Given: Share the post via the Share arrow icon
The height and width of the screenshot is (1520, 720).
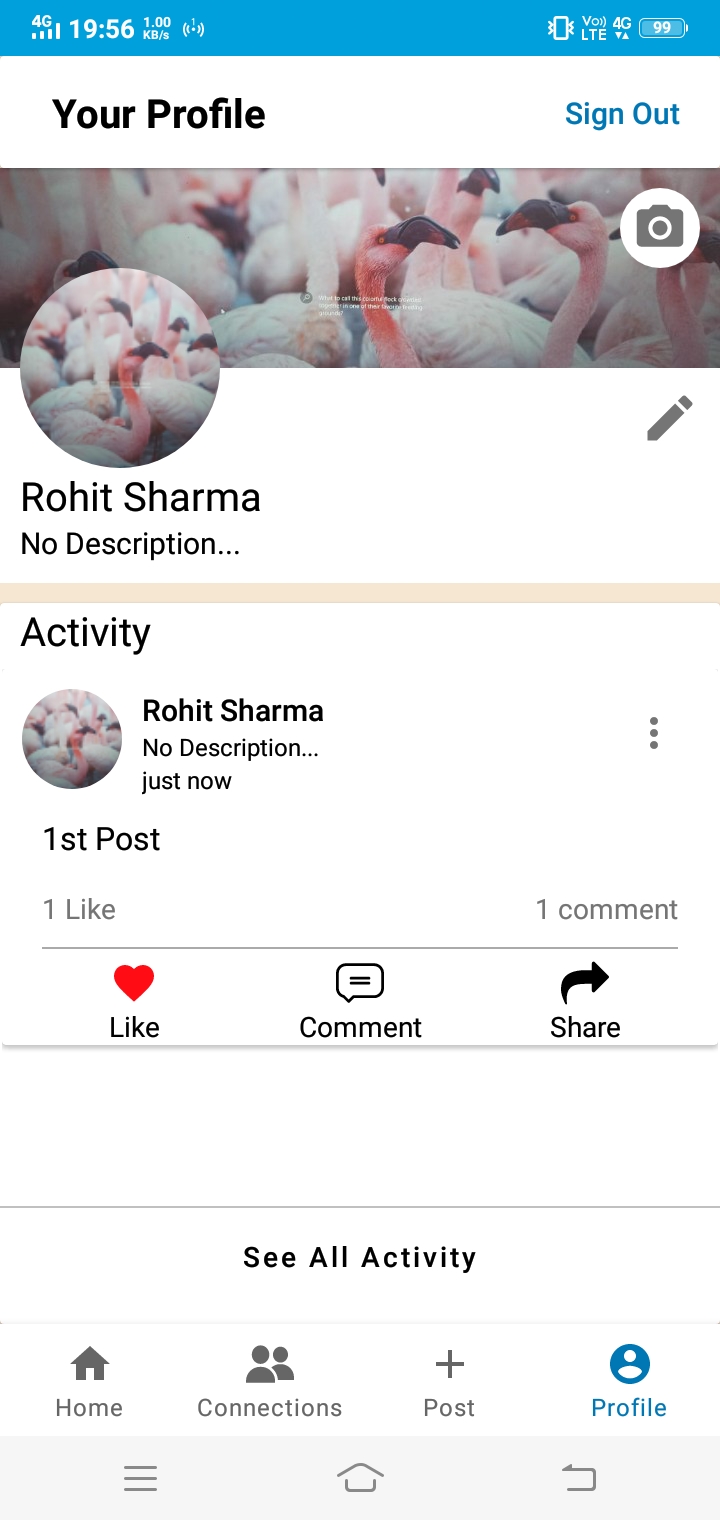Looking at the screenshot, I should 584,982.
